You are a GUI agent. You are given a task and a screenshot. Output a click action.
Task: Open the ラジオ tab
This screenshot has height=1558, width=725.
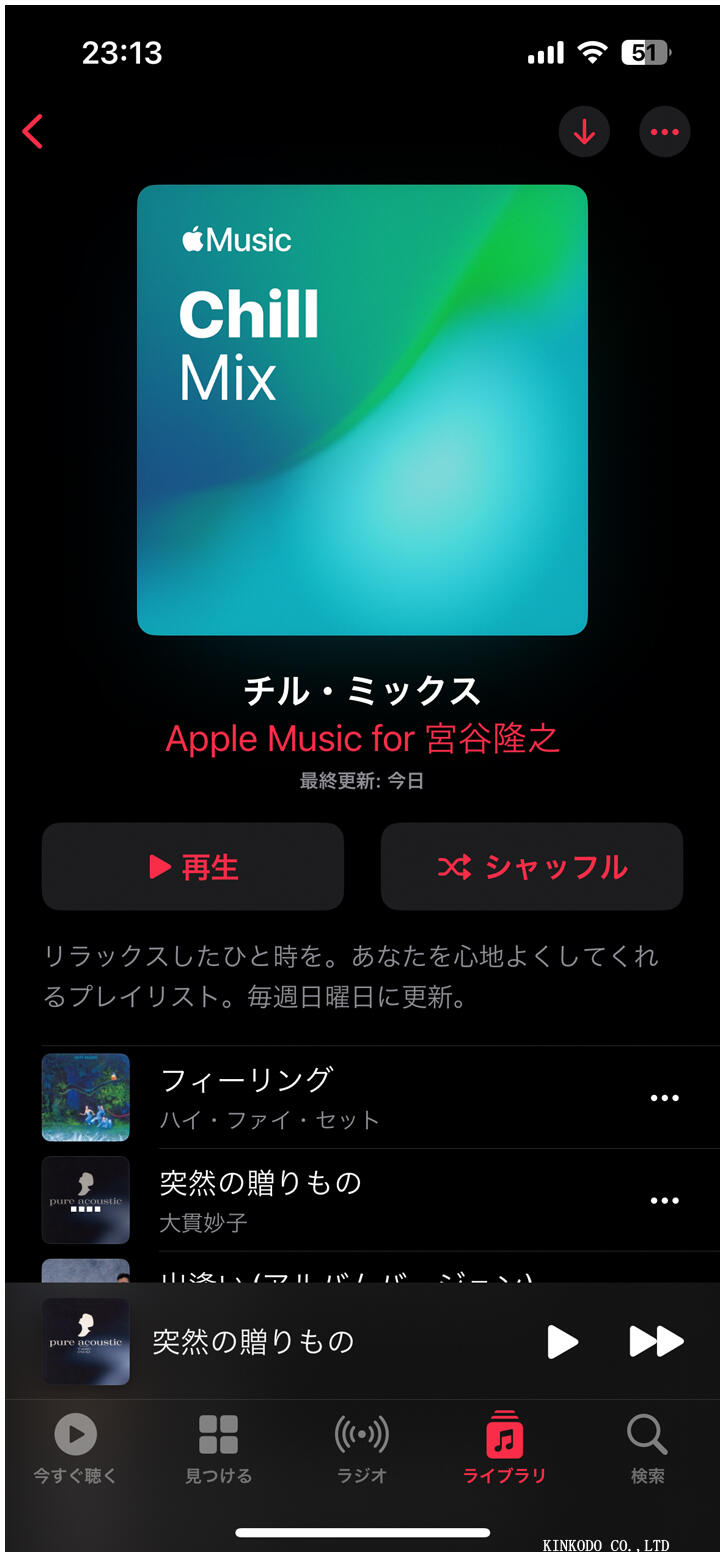click(x=362, y=1447)
